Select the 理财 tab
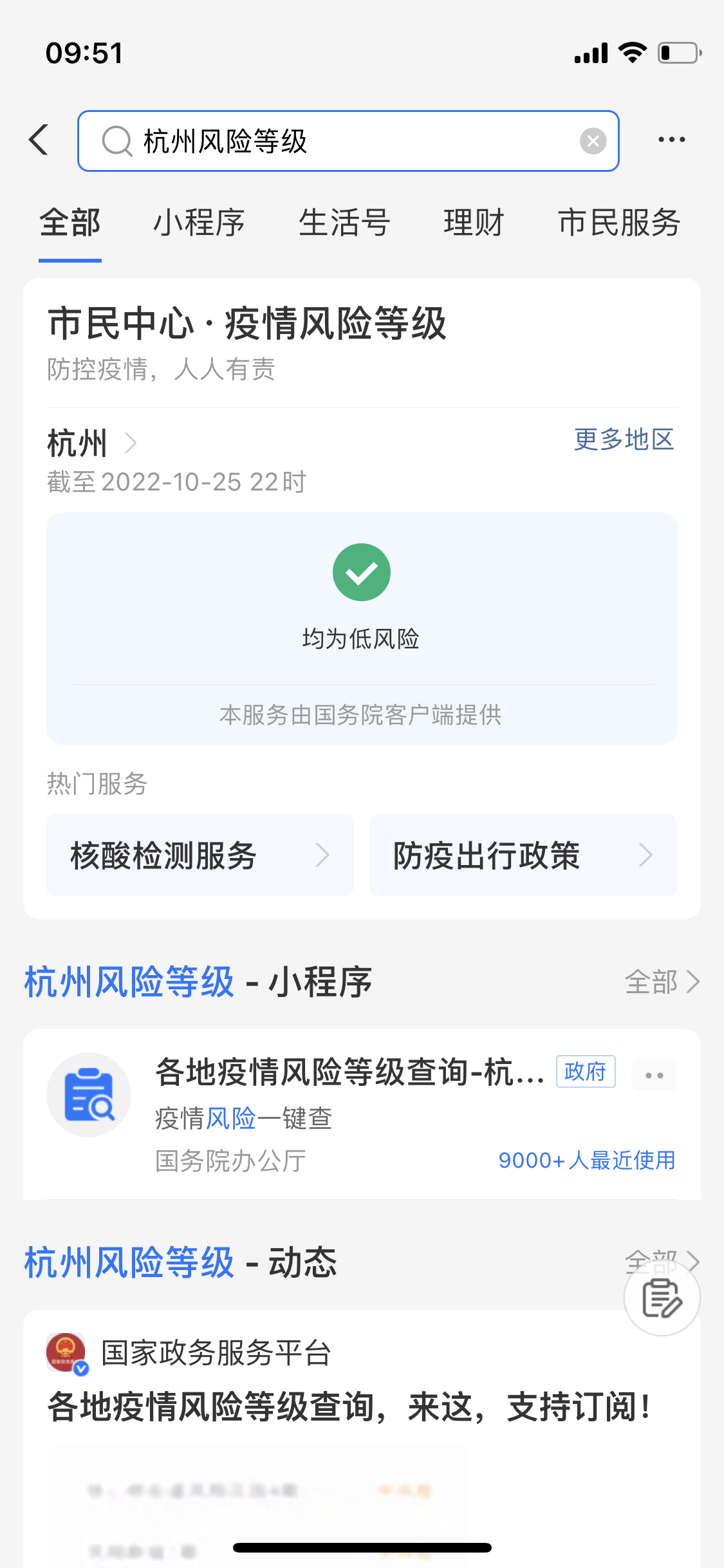Image resolution: width=724 pixels, height=1568 pixels. [474, 223]
